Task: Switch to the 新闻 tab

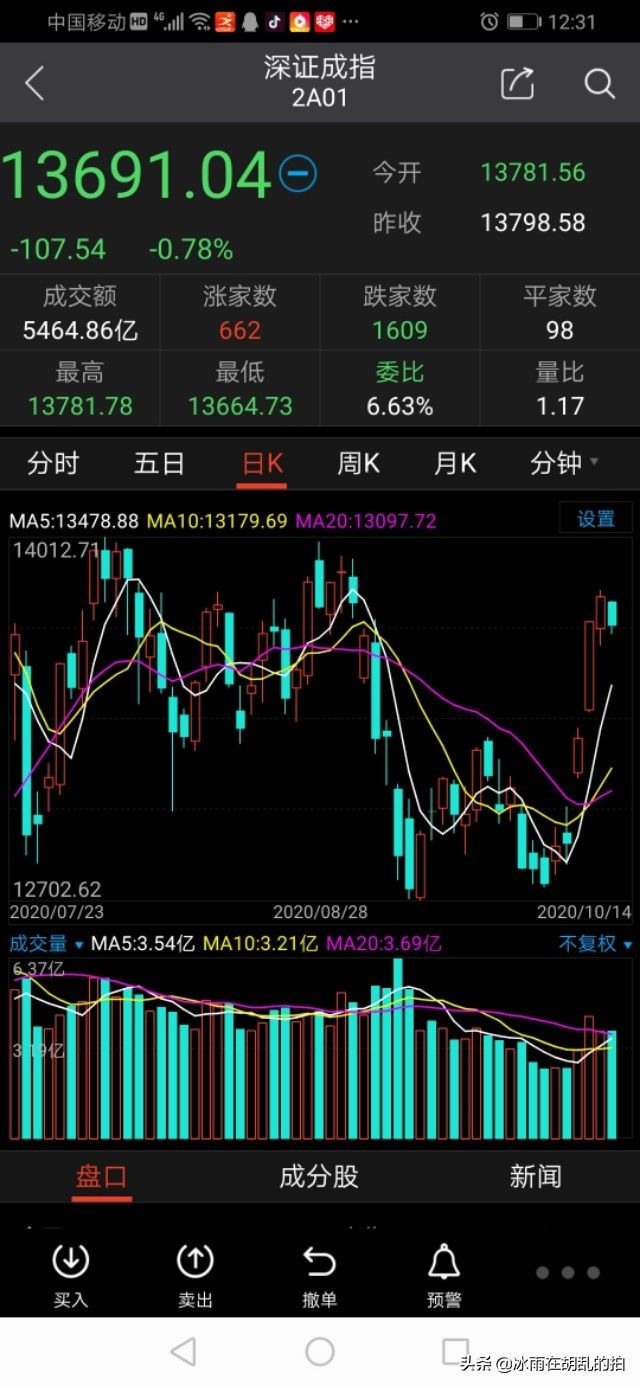Action: [x=536, y=1176]
